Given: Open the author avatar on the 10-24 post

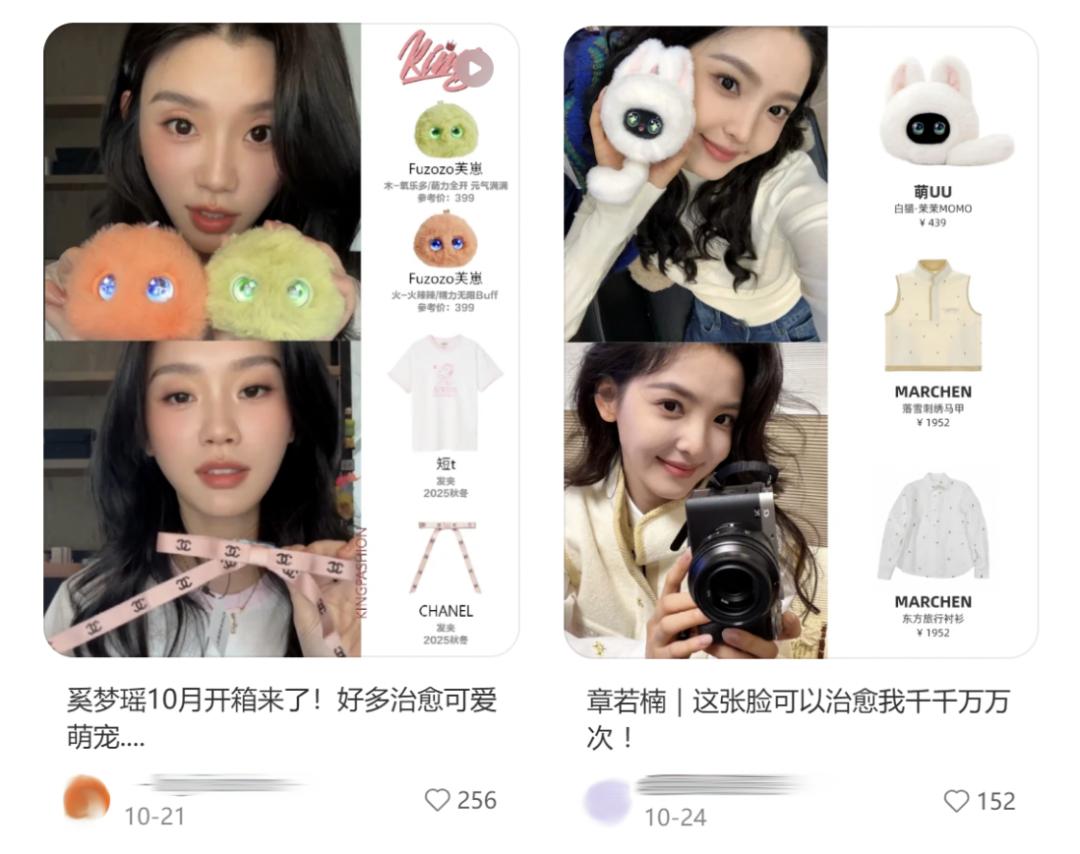Looking at the screenshot, I should coord(607,801).
